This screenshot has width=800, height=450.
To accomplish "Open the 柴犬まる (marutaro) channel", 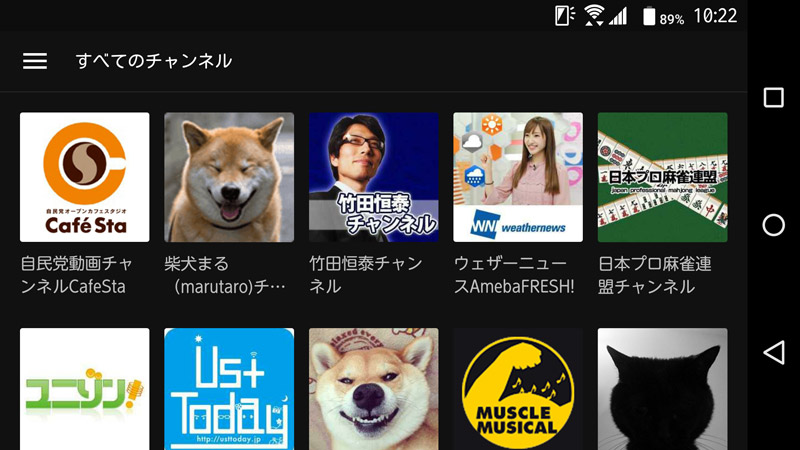I will click(229, 177).
